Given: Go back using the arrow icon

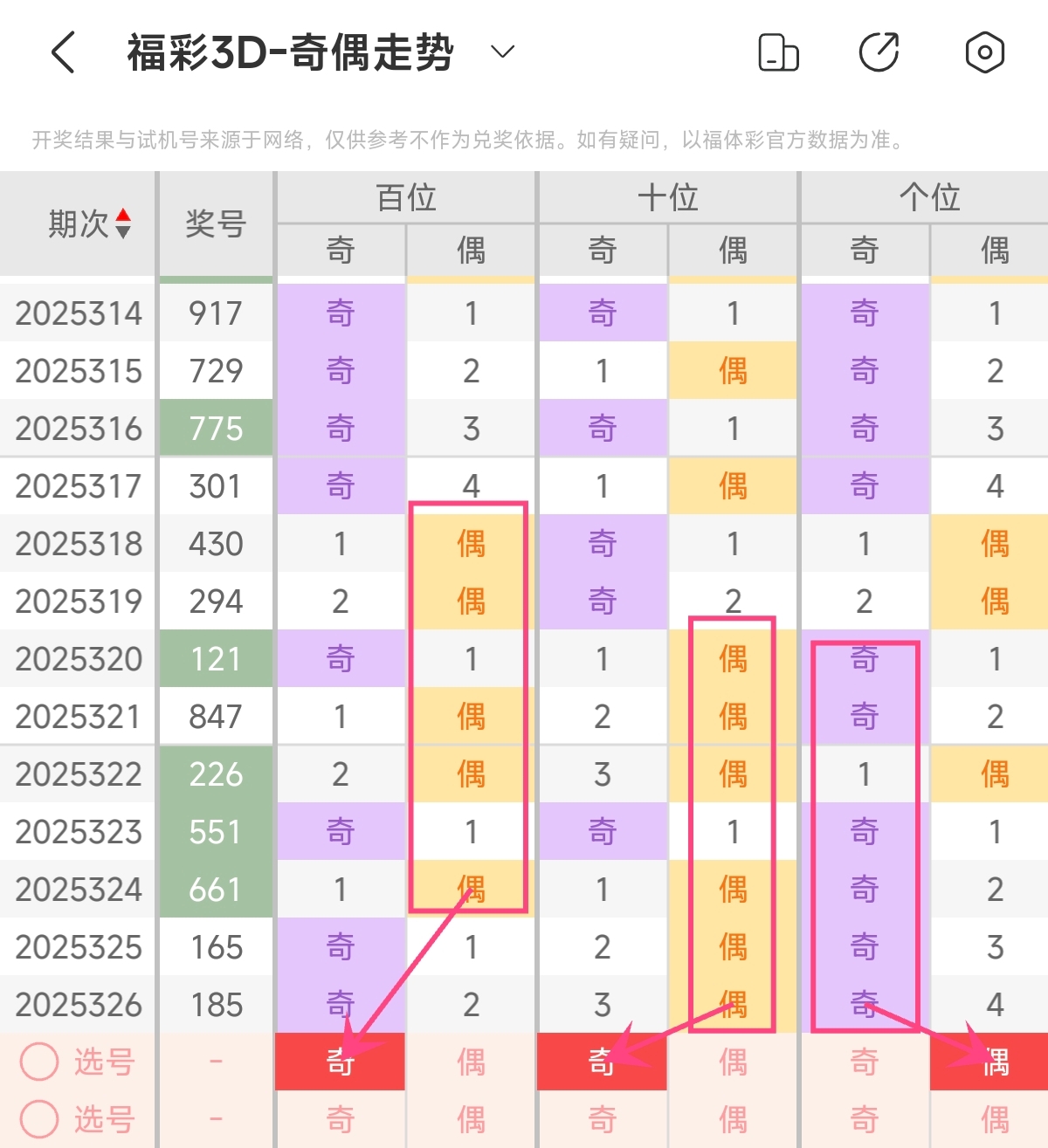Looking at the screenshot, I should pos(64,52).
